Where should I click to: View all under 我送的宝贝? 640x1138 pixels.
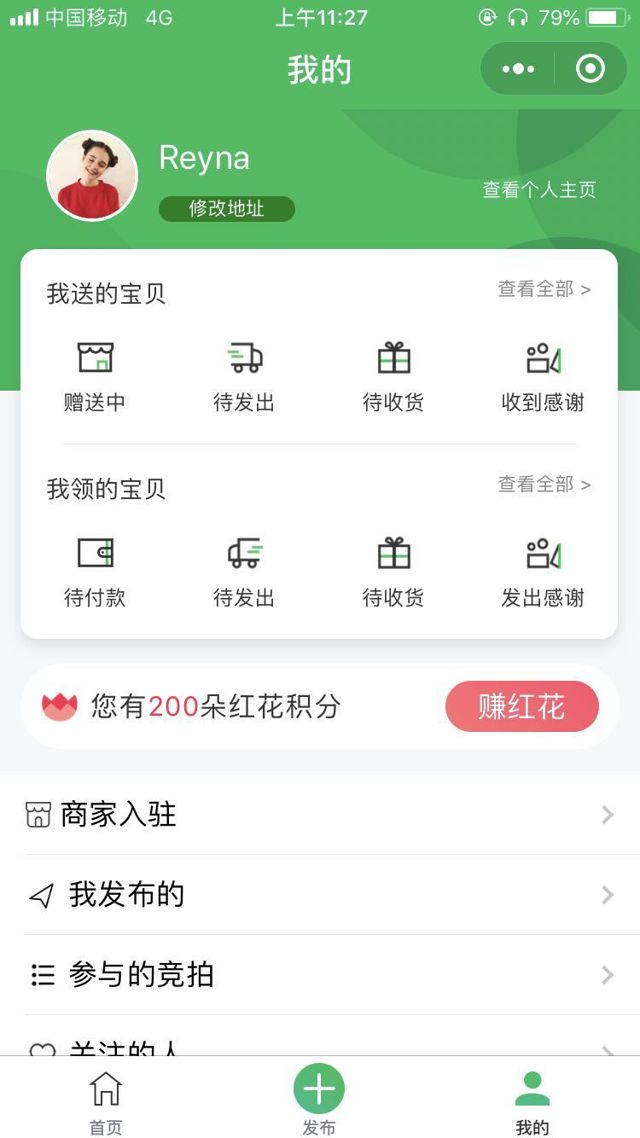pyautogui.click(x=544, y=289)
